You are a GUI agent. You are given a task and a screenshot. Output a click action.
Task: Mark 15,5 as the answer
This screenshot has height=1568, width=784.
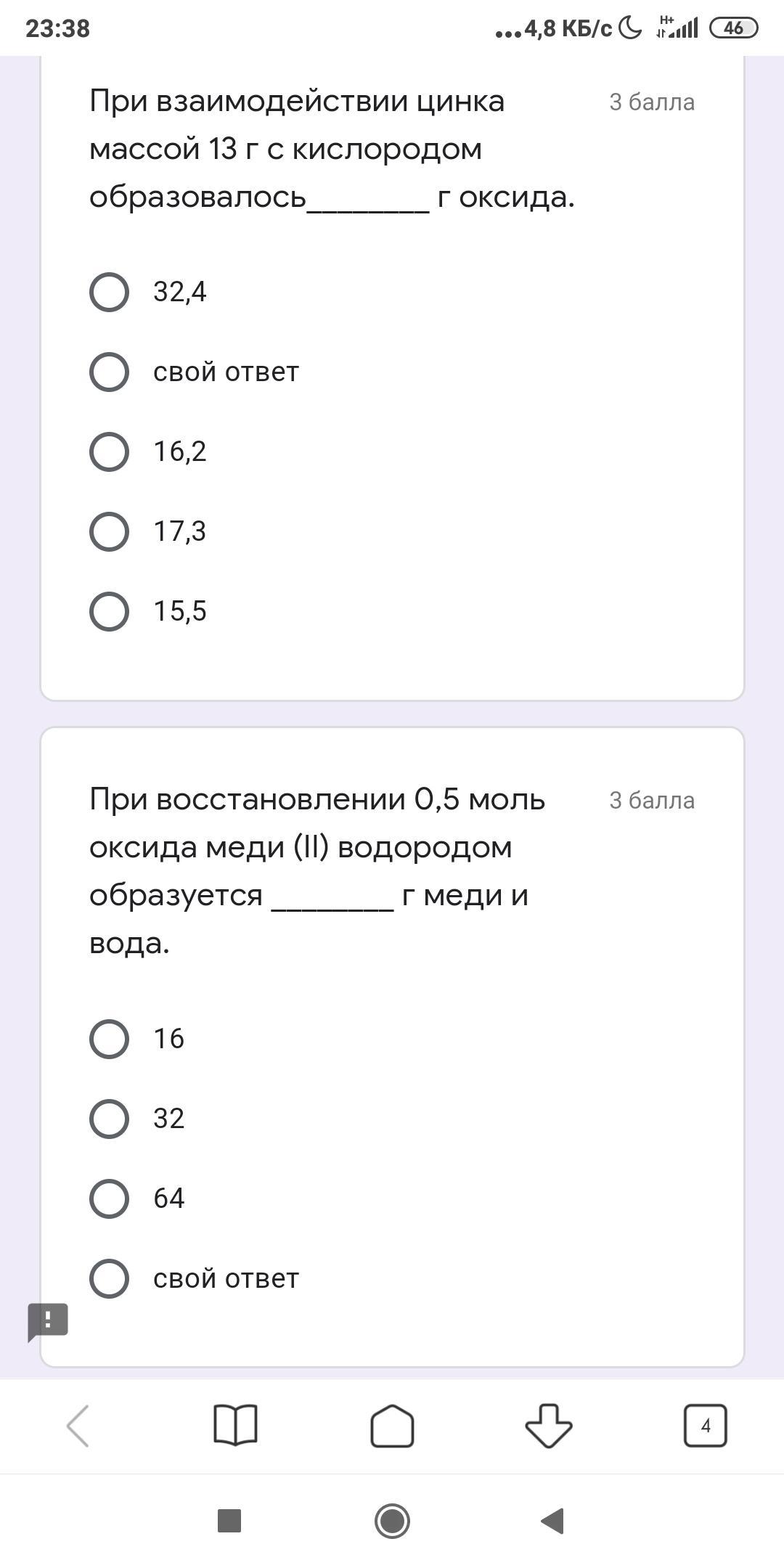[109, 611]
